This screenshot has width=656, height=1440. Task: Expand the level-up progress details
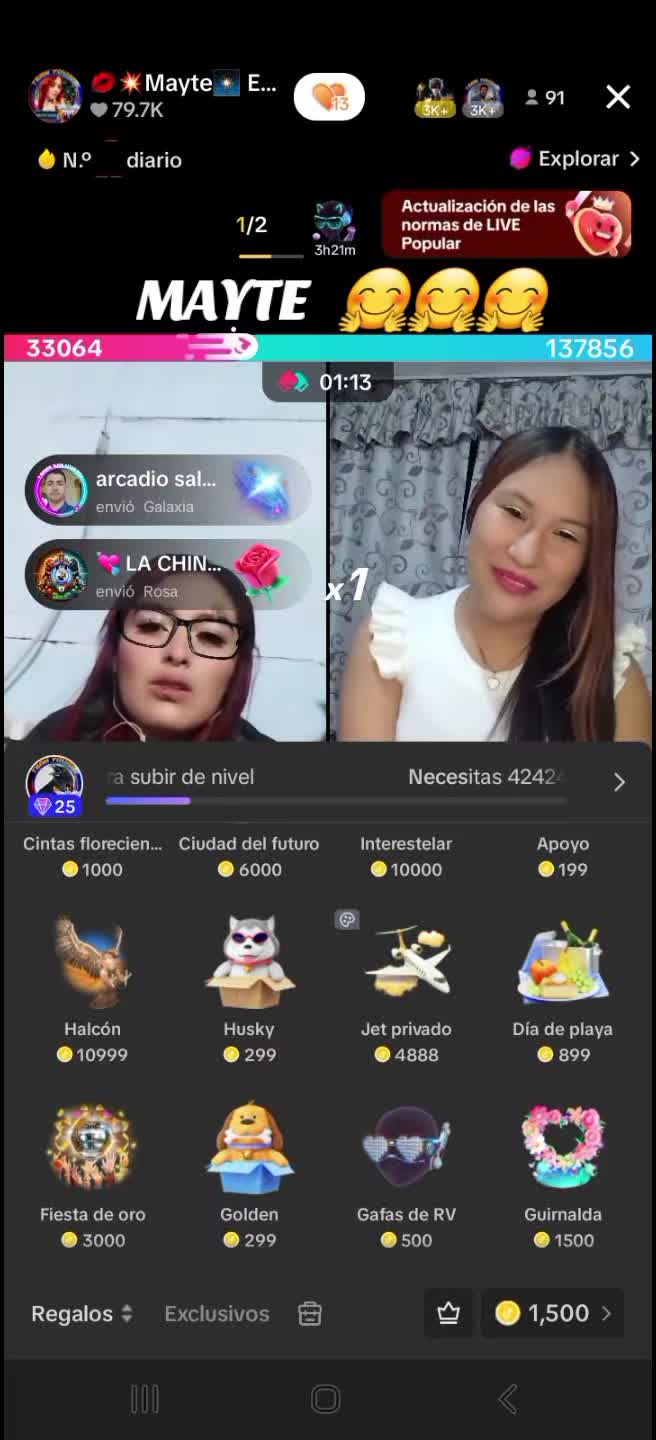coord(619,782)
